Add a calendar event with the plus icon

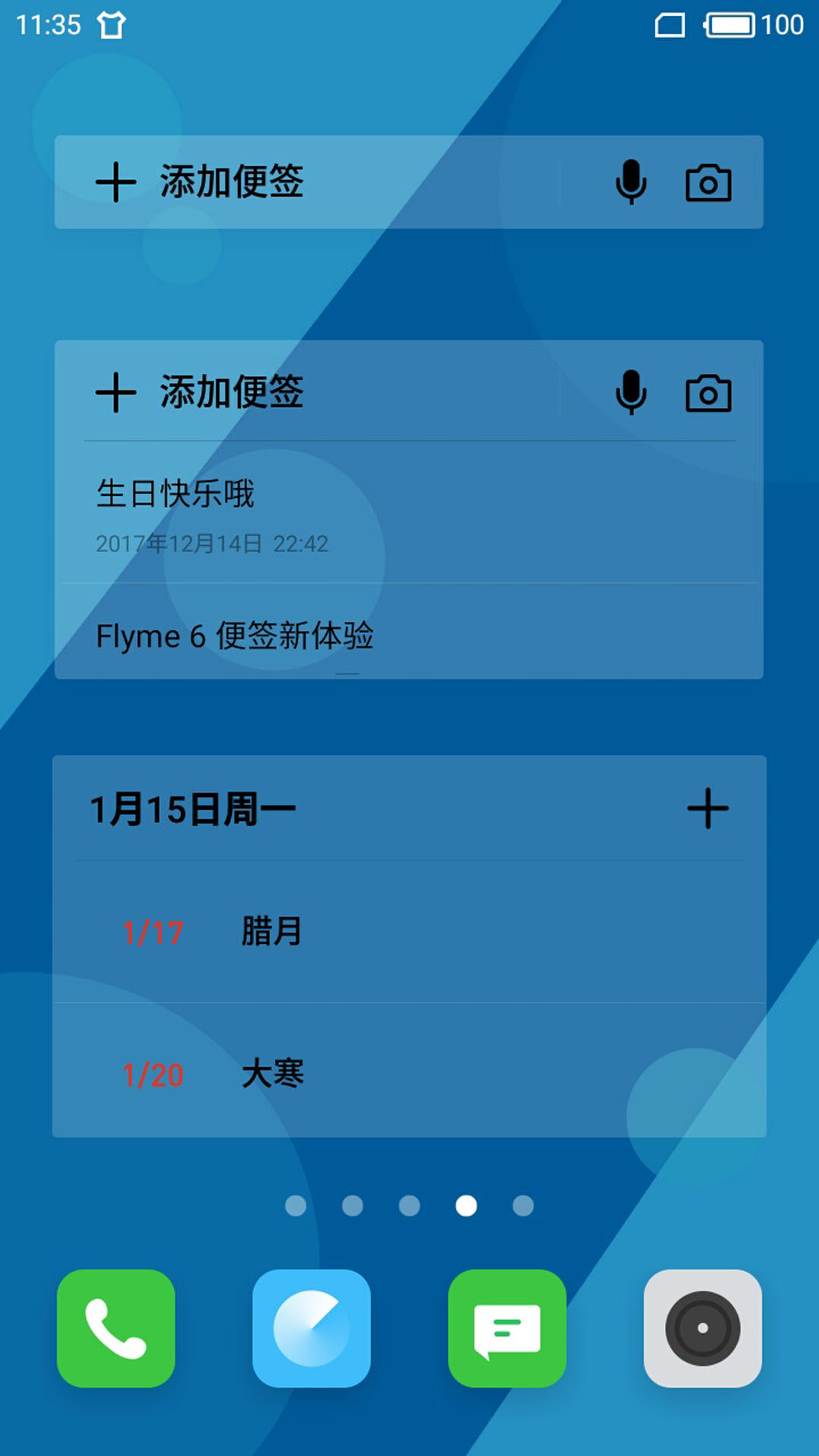click(708, 808)
